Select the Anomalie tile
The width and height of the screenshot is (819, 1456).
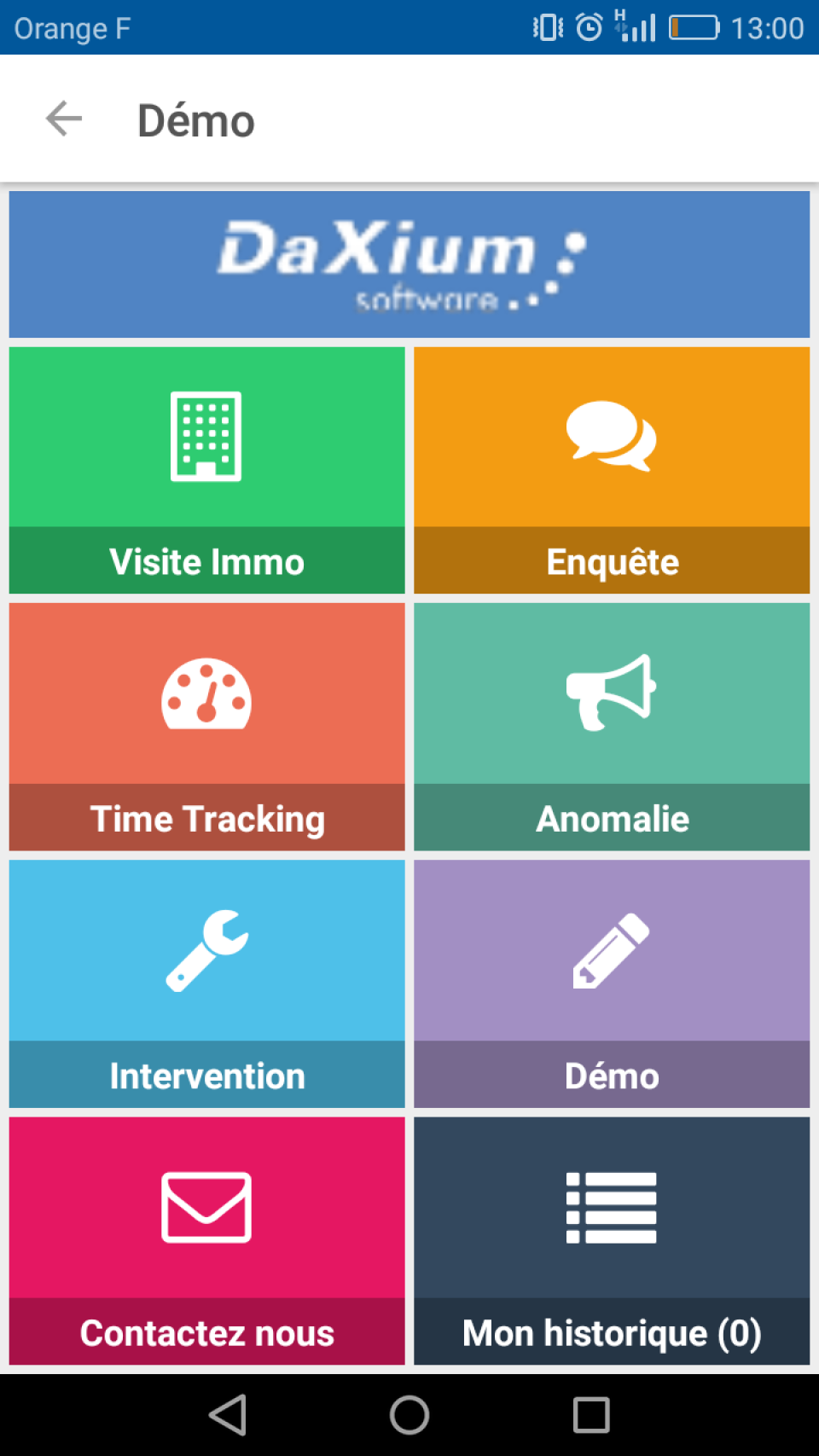(x=612, y=727)
